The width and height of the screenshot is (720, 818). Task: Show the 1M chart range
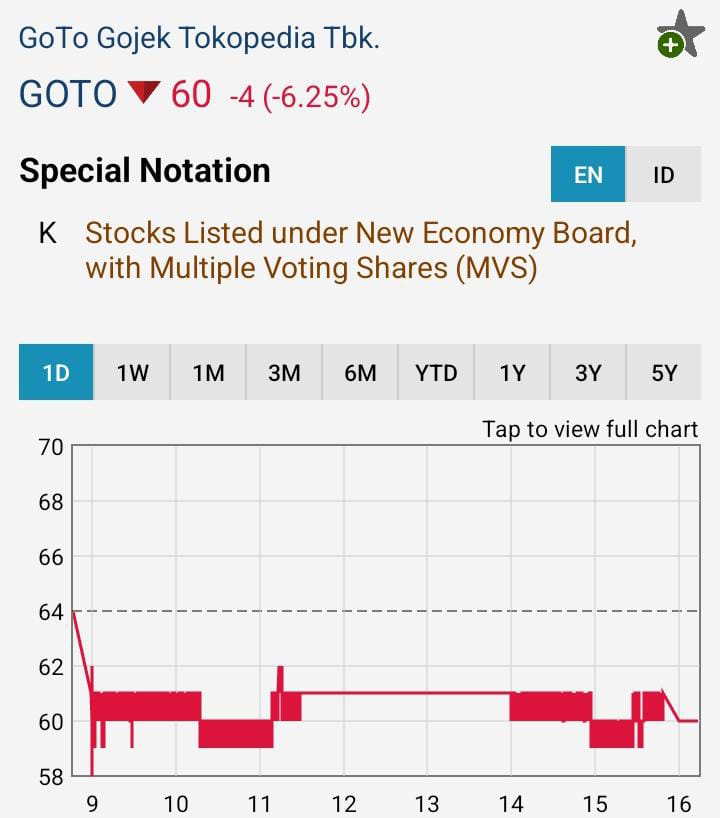click(208, 373)
